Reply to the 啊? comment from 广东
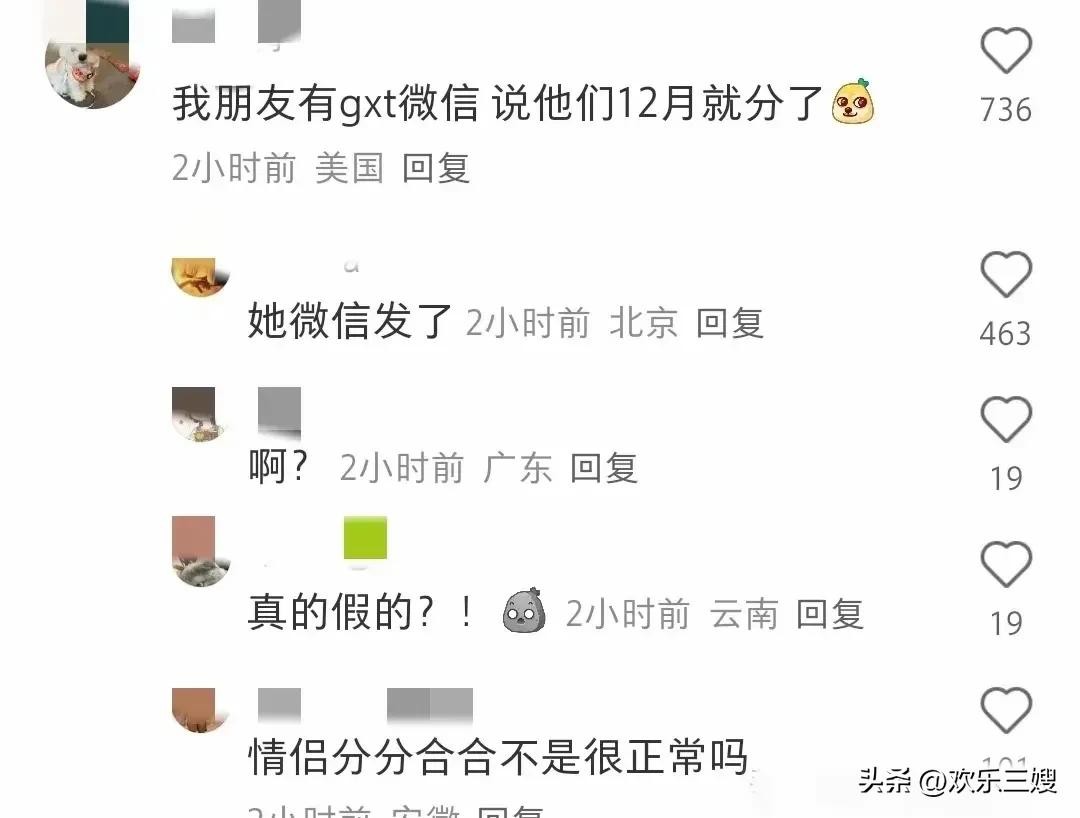Image resolution: width=1080 pixels, height=818 pixels. (604, 468)
